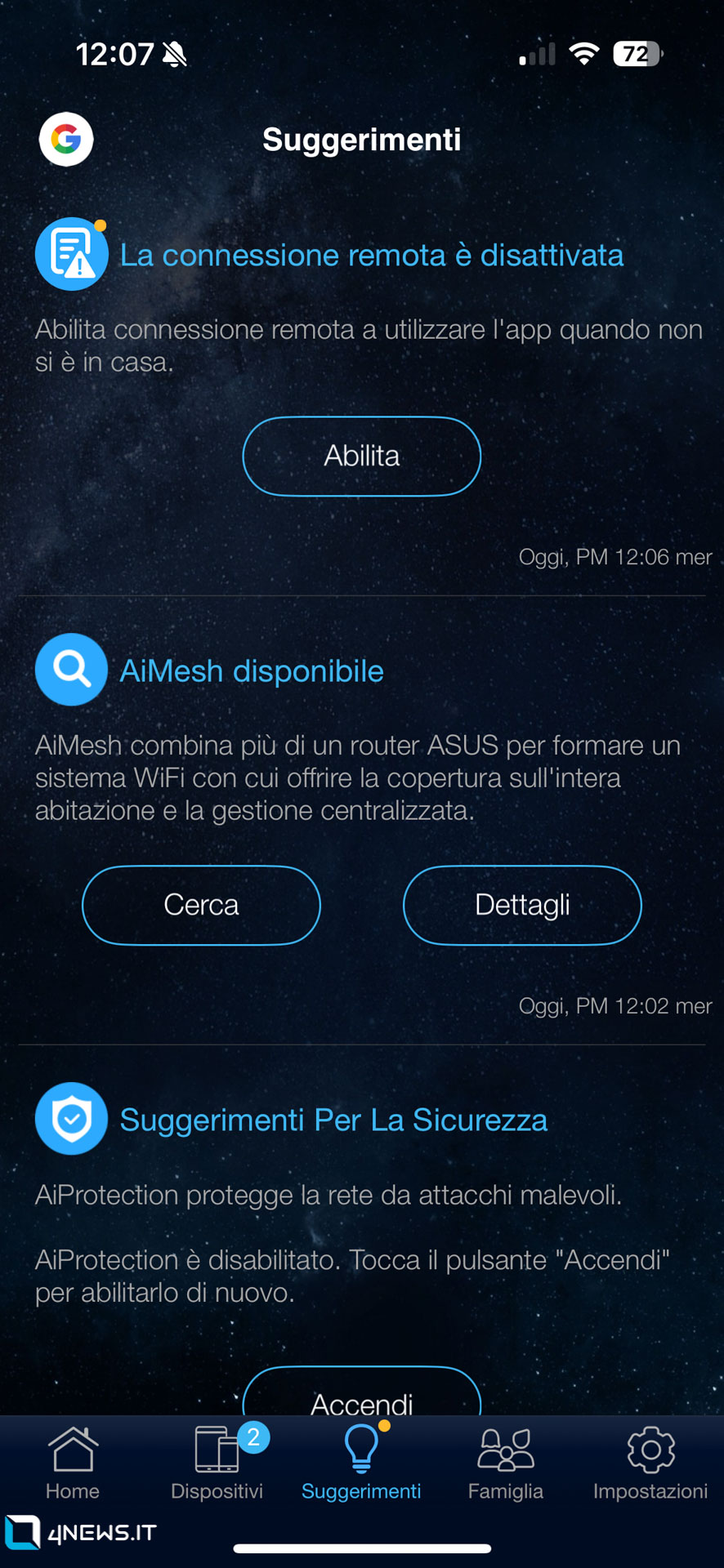Switch to the Dispositivi tab
The width and height of the screenshot is (724, 1568).
coord(217,1463)
